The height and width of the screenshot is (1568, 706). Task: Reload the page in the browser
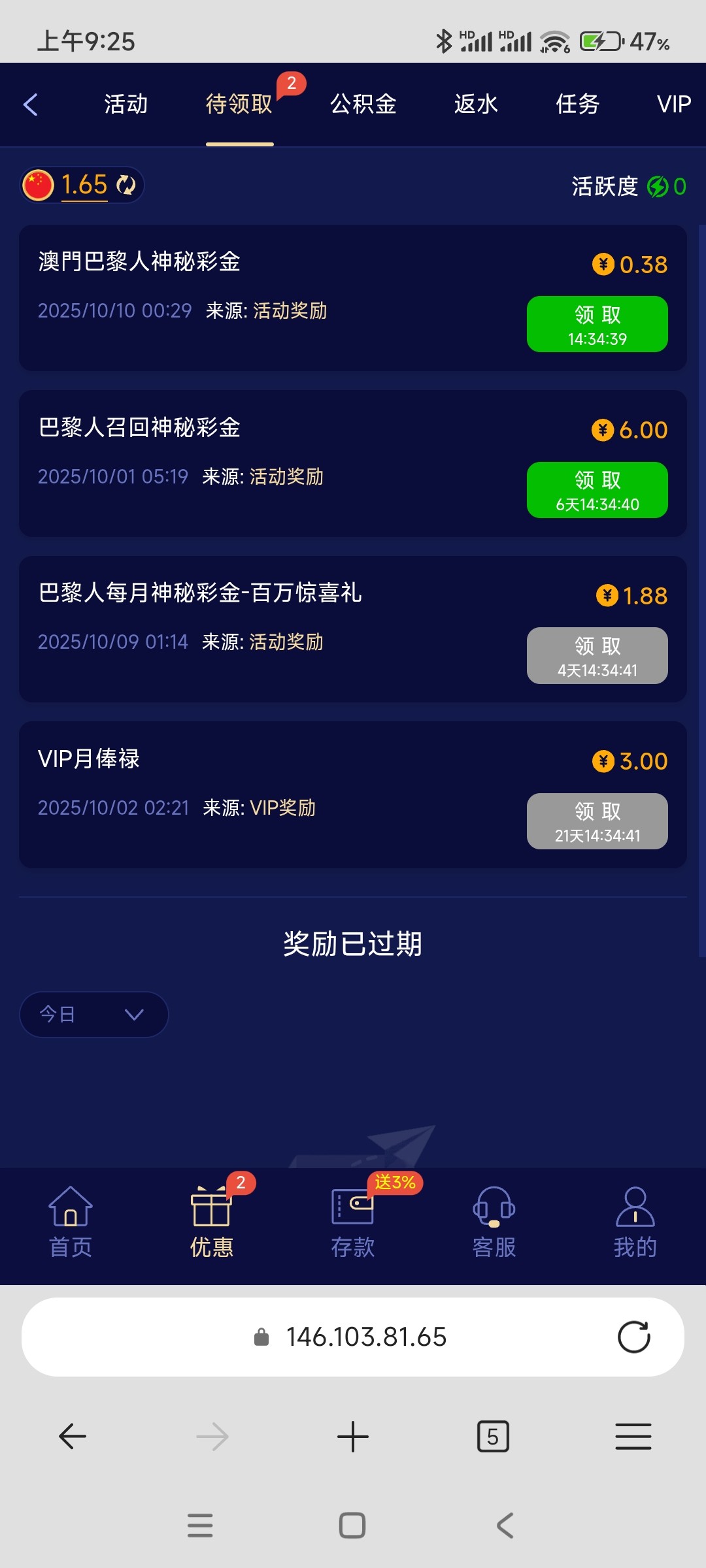pyautogui.click(x=633, y=1337)
